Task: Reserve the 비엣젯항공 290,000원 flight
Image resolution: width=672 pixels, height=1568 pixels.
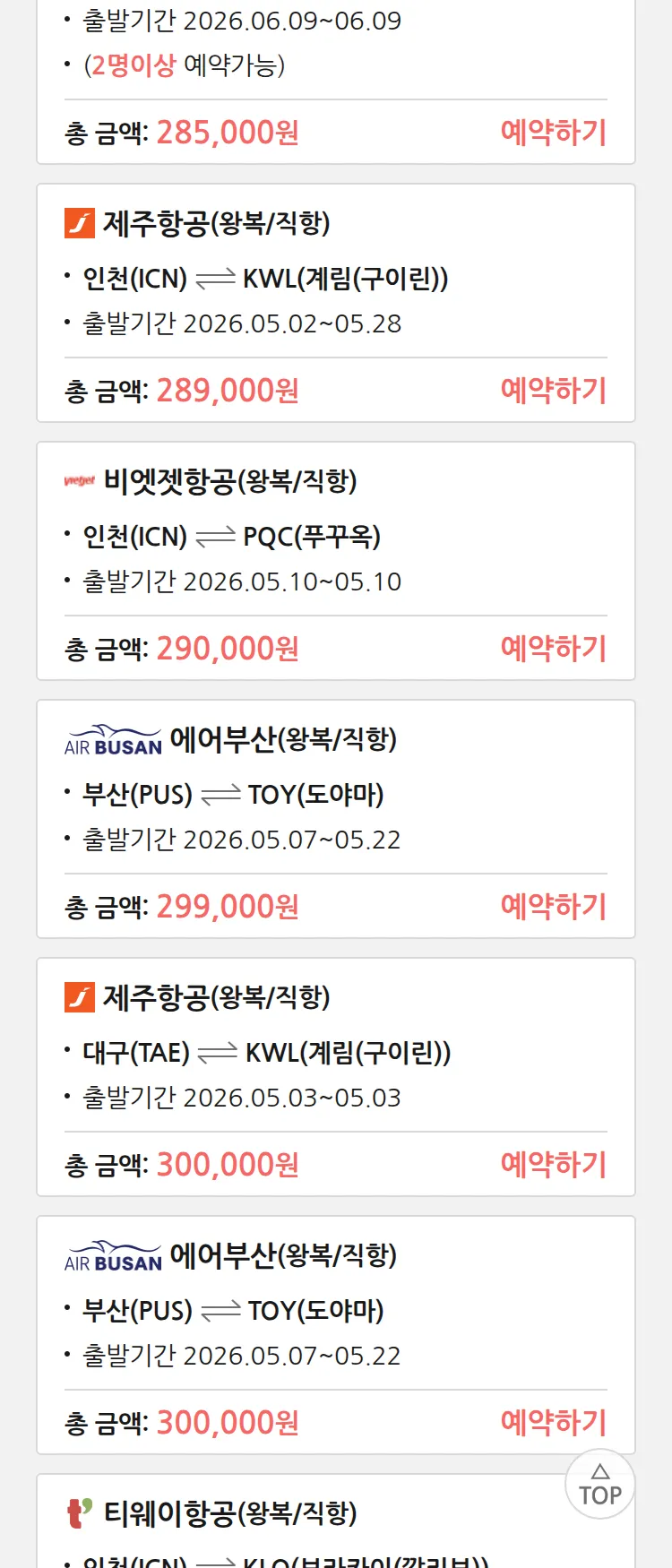Action: pos(553,649)
